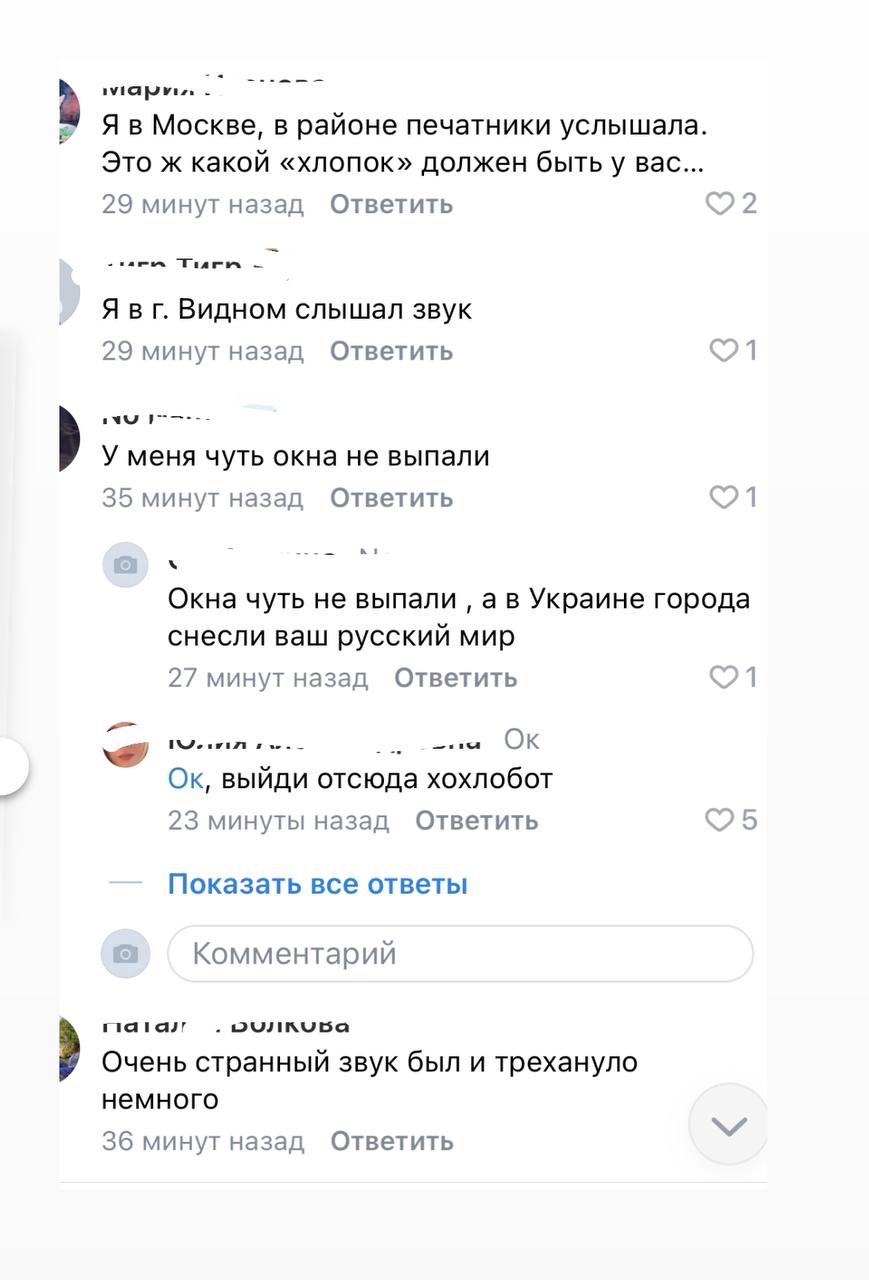Reply to 'У меня чуть окна не выпали'

pos(391,497)
